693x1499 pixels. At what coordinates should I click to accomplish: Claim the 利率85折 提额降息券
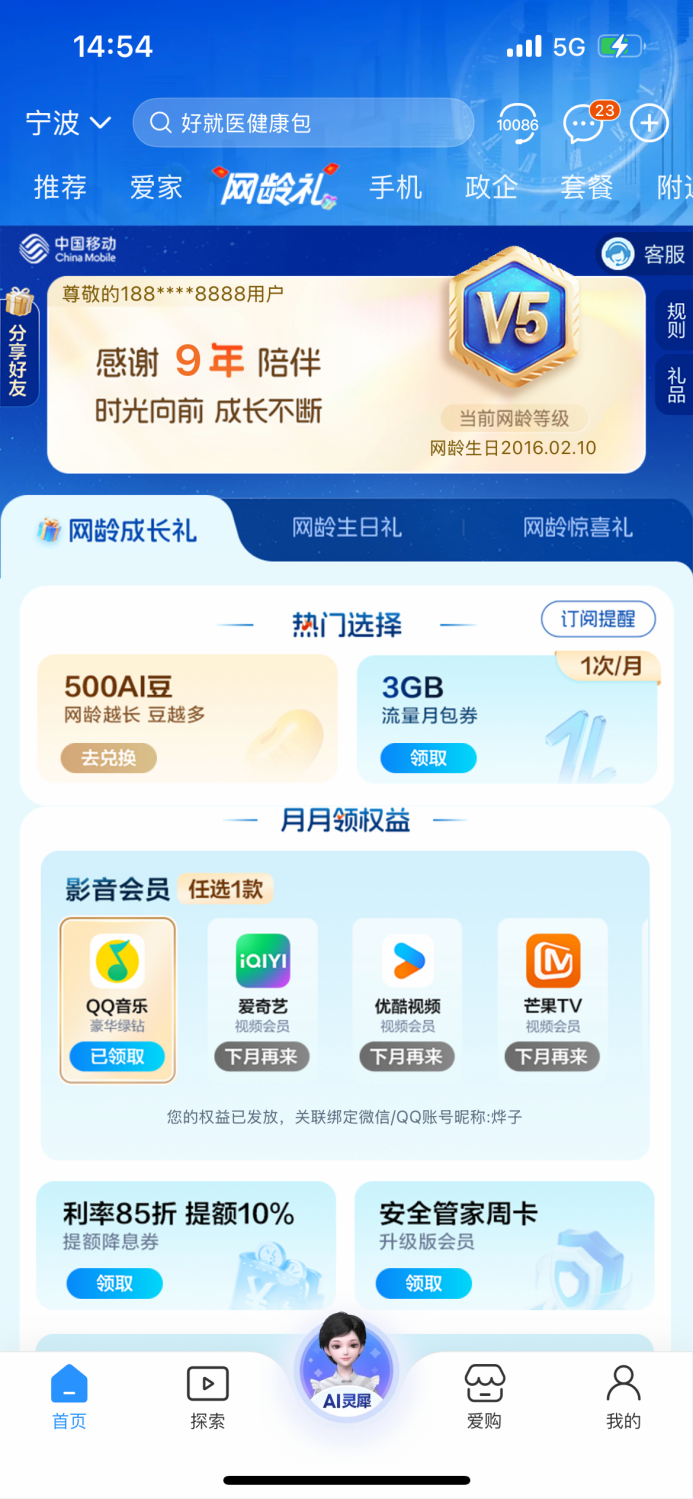[x=114, y=1283]
